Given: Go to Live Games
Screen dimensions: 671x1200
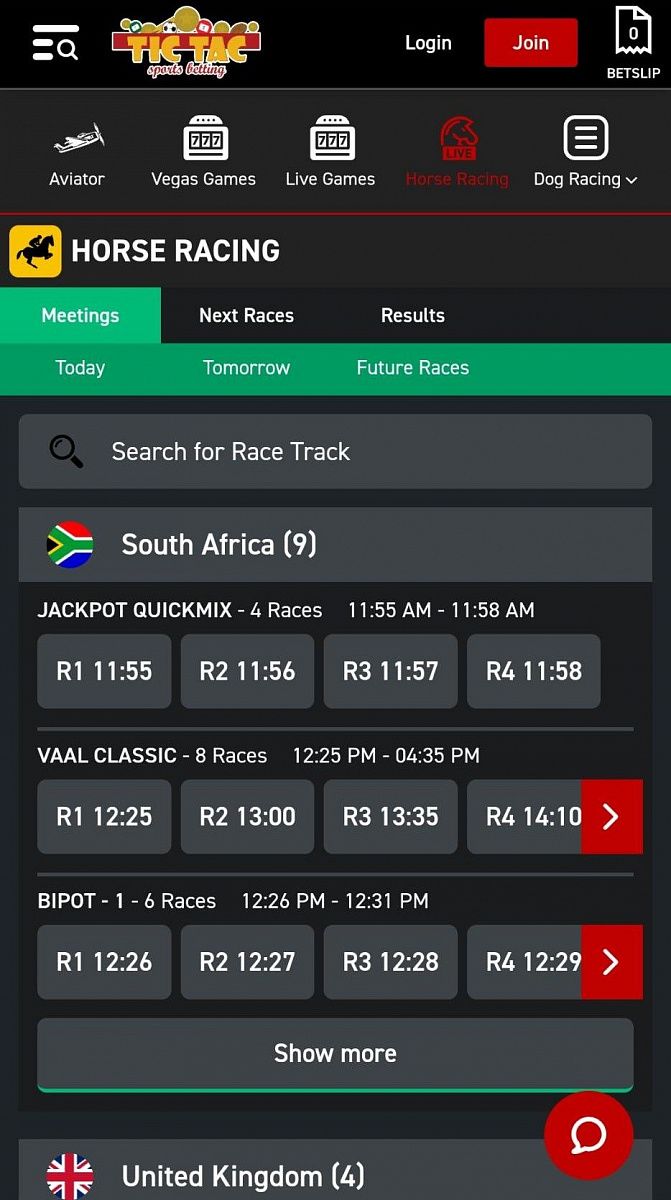Looking at the screenshot, I should click(x=330, y=153).
